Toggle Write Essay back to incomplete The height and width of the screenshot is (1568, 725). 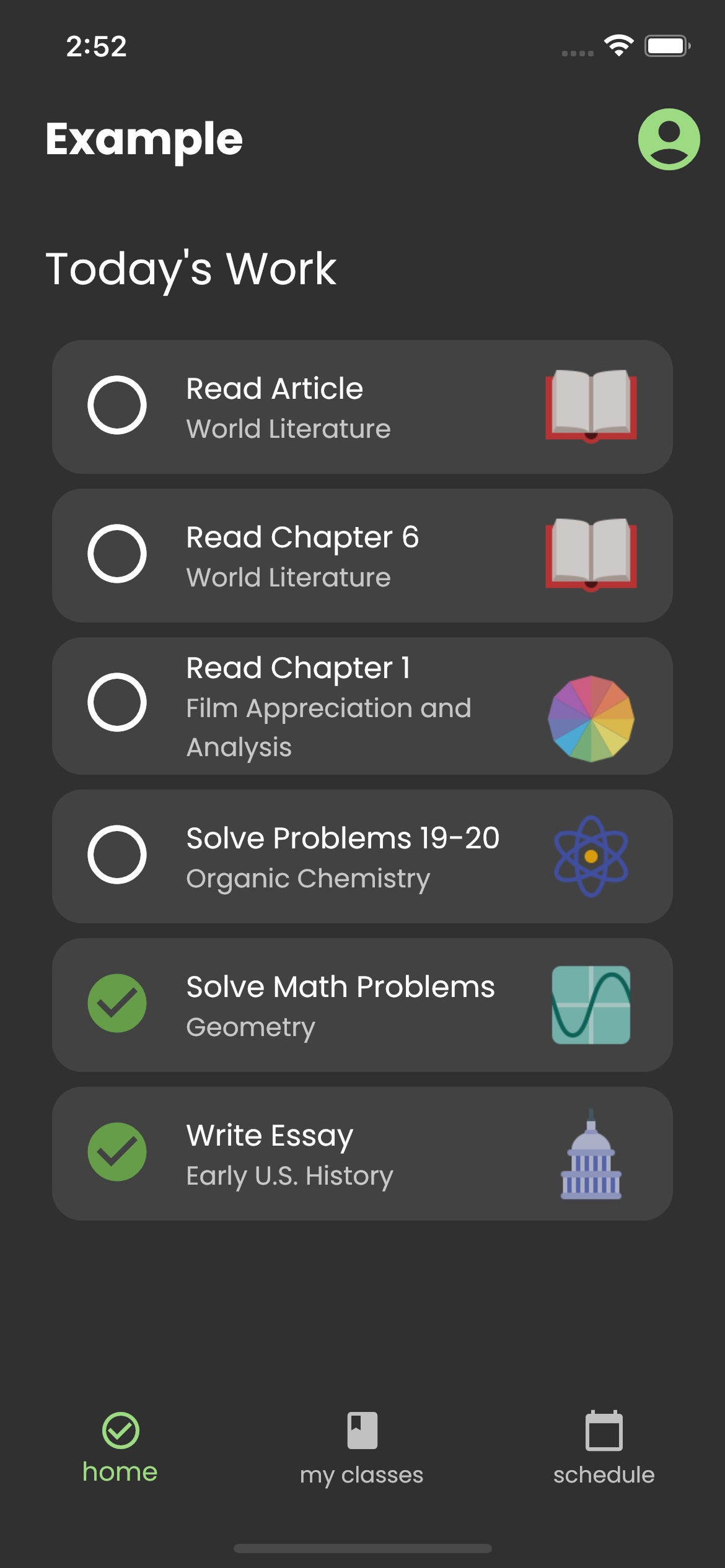118,1153
